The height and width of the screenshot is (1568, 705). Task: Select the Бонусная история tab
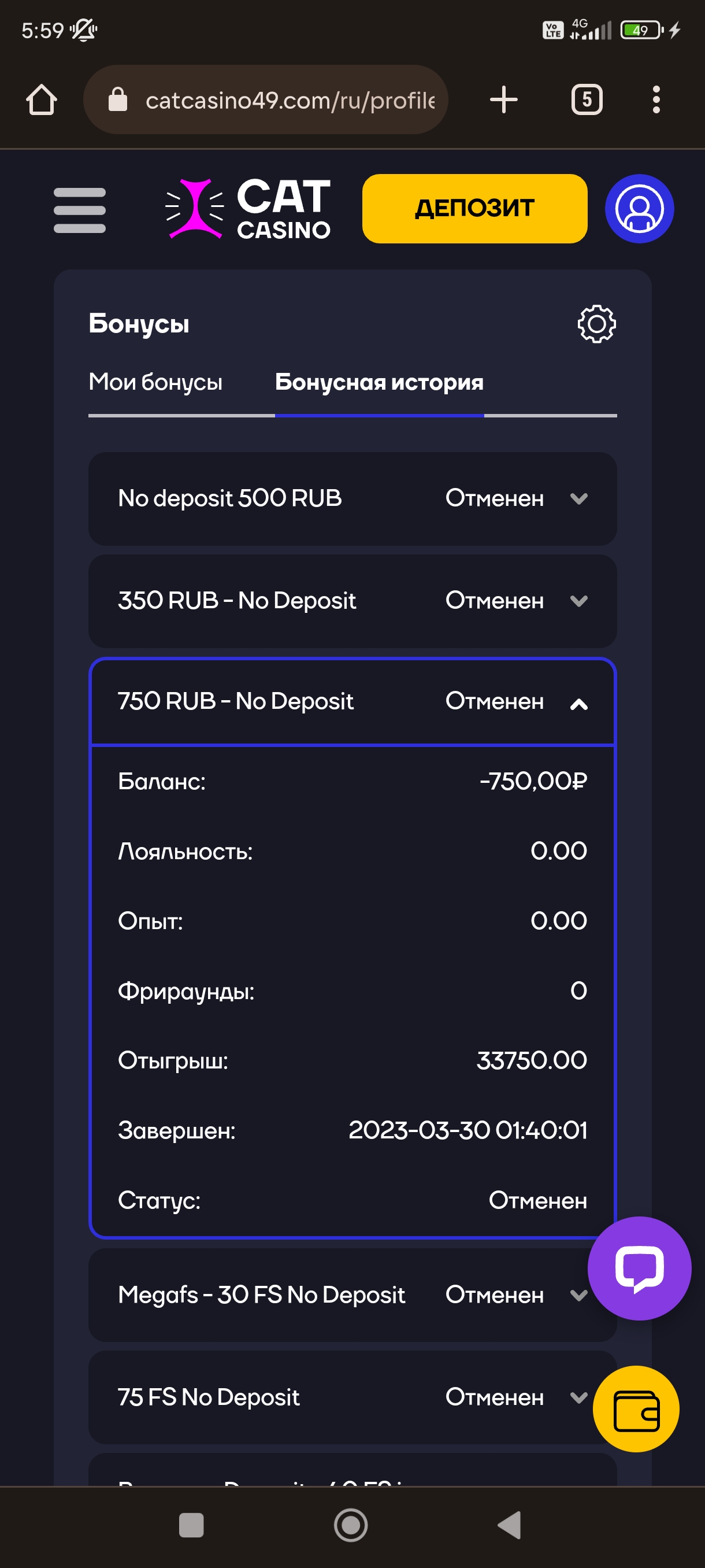coord(379,382)
